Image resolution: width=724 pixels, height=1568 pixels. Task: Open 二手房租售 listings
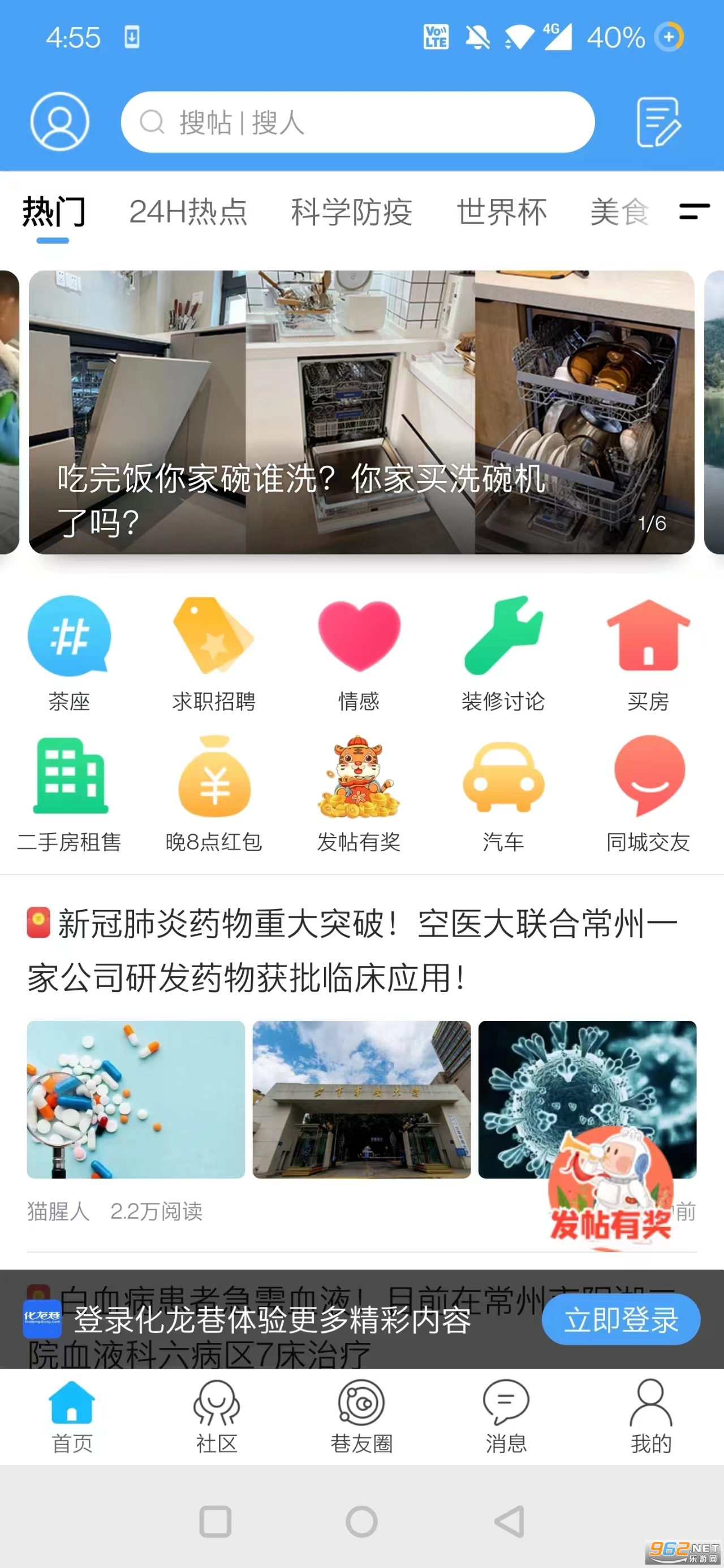[70, 794]
